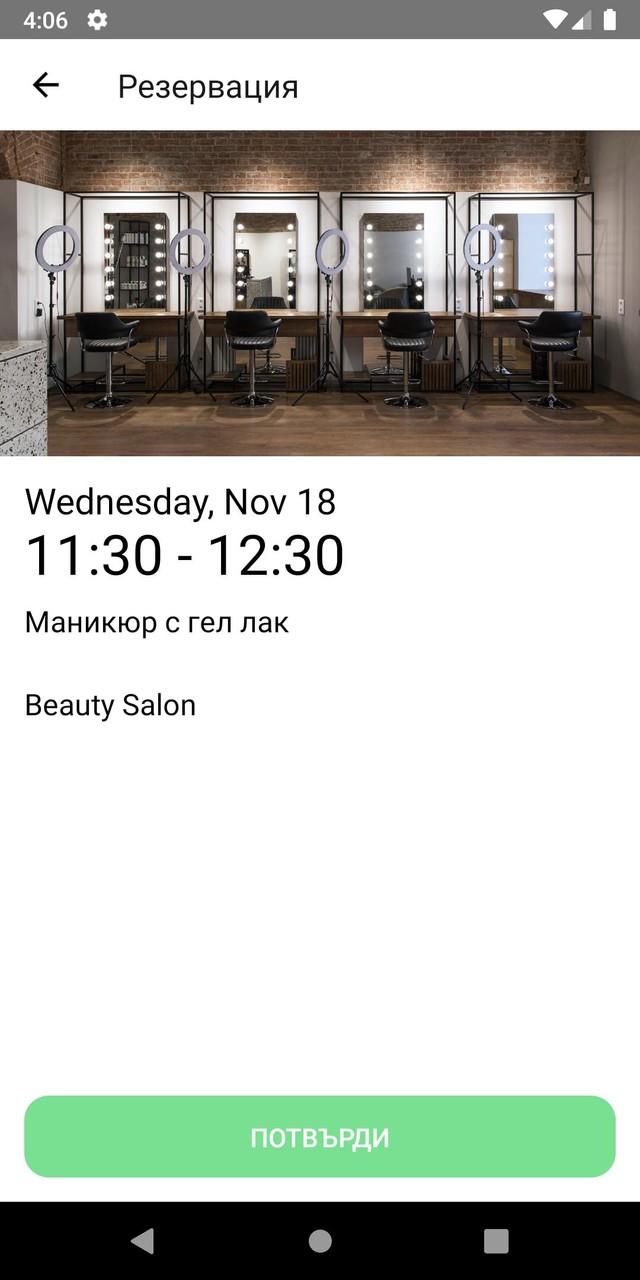The image size is (640, 1280).
Task: Open the system recent apps view
Action: coord(496,1241)
